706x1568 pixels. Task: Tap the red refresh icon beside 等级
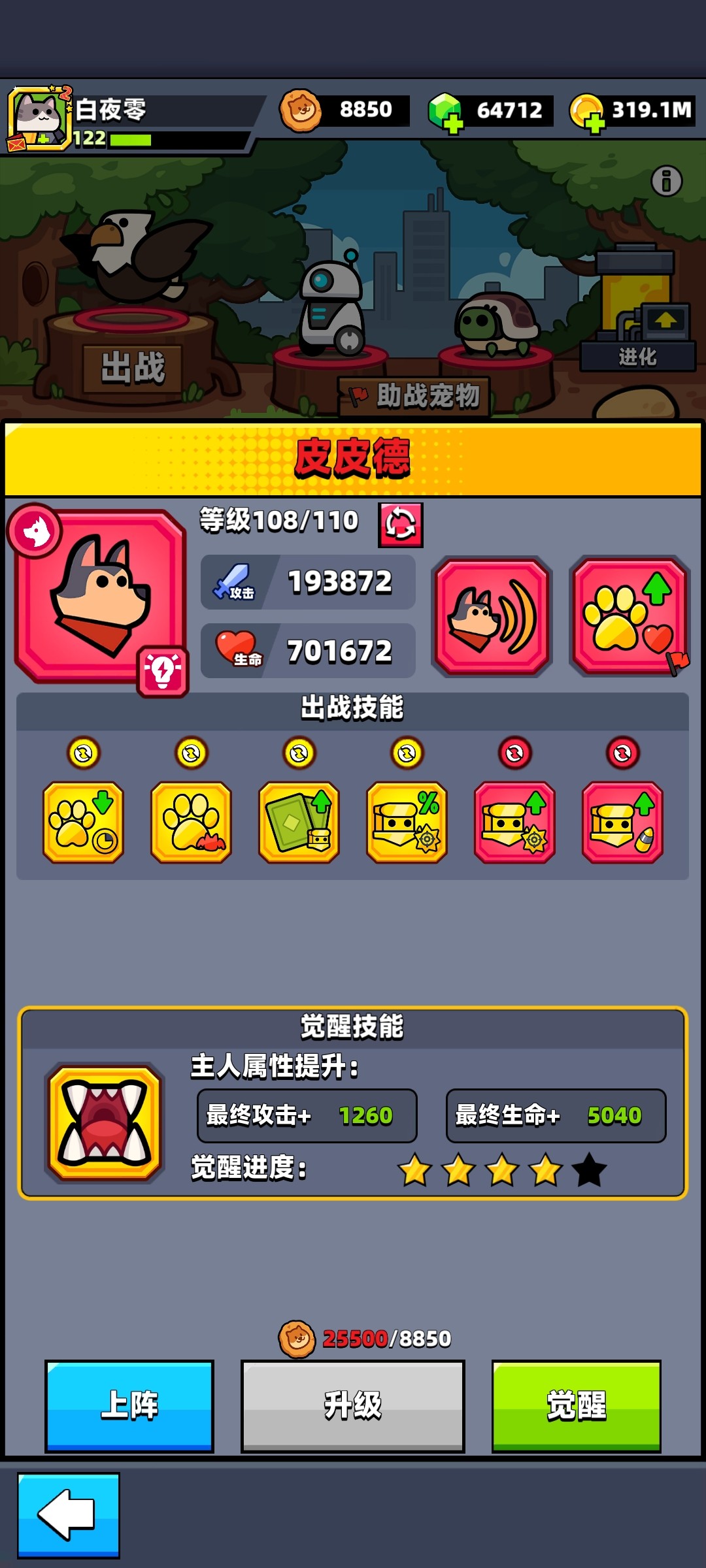coord(400,525)
